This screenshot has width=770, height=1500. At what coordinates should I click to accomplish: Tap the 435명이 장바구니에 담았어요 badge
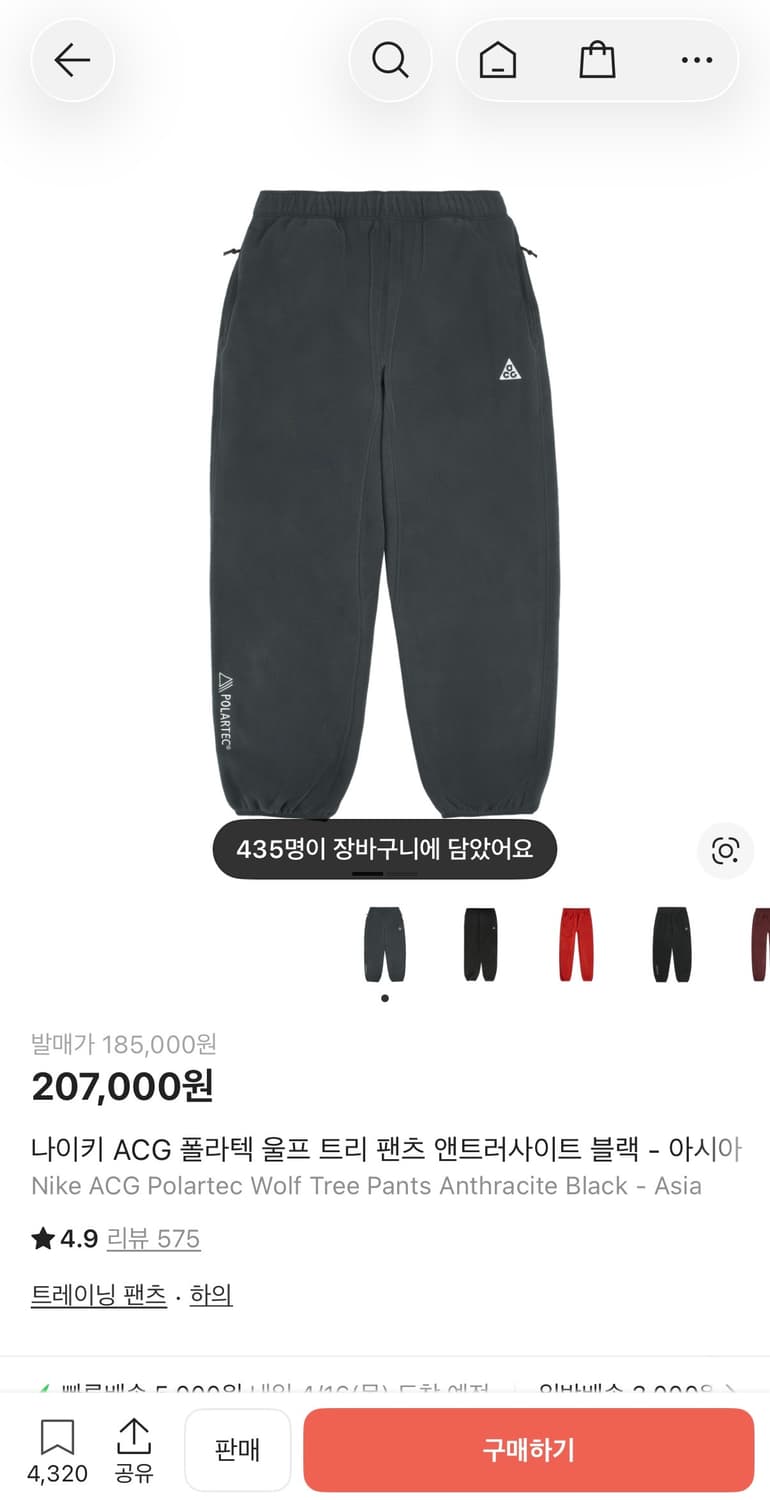click(385, 848)
